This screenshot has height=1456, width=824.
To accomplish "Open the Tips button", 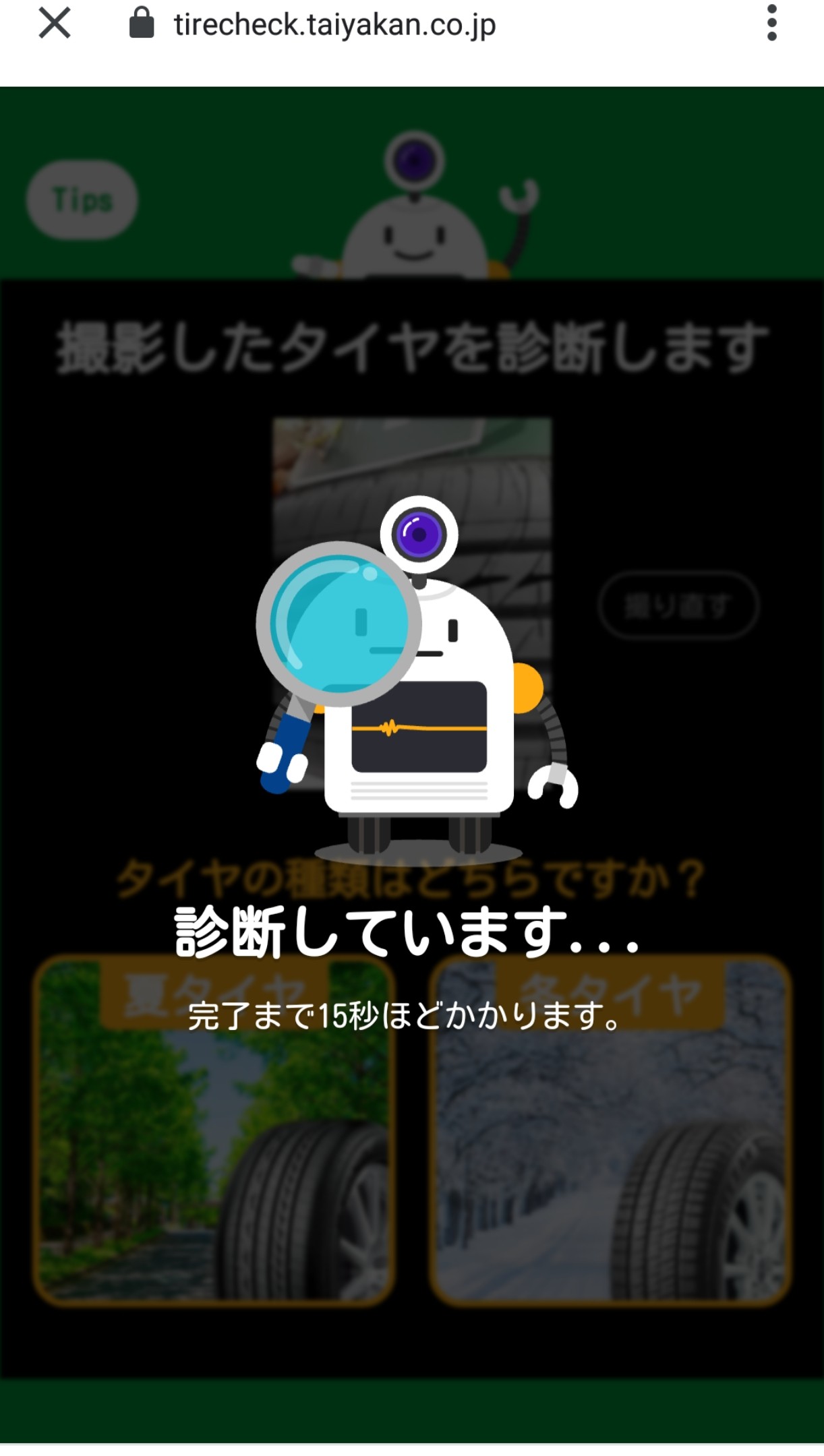I will [82, 200].
